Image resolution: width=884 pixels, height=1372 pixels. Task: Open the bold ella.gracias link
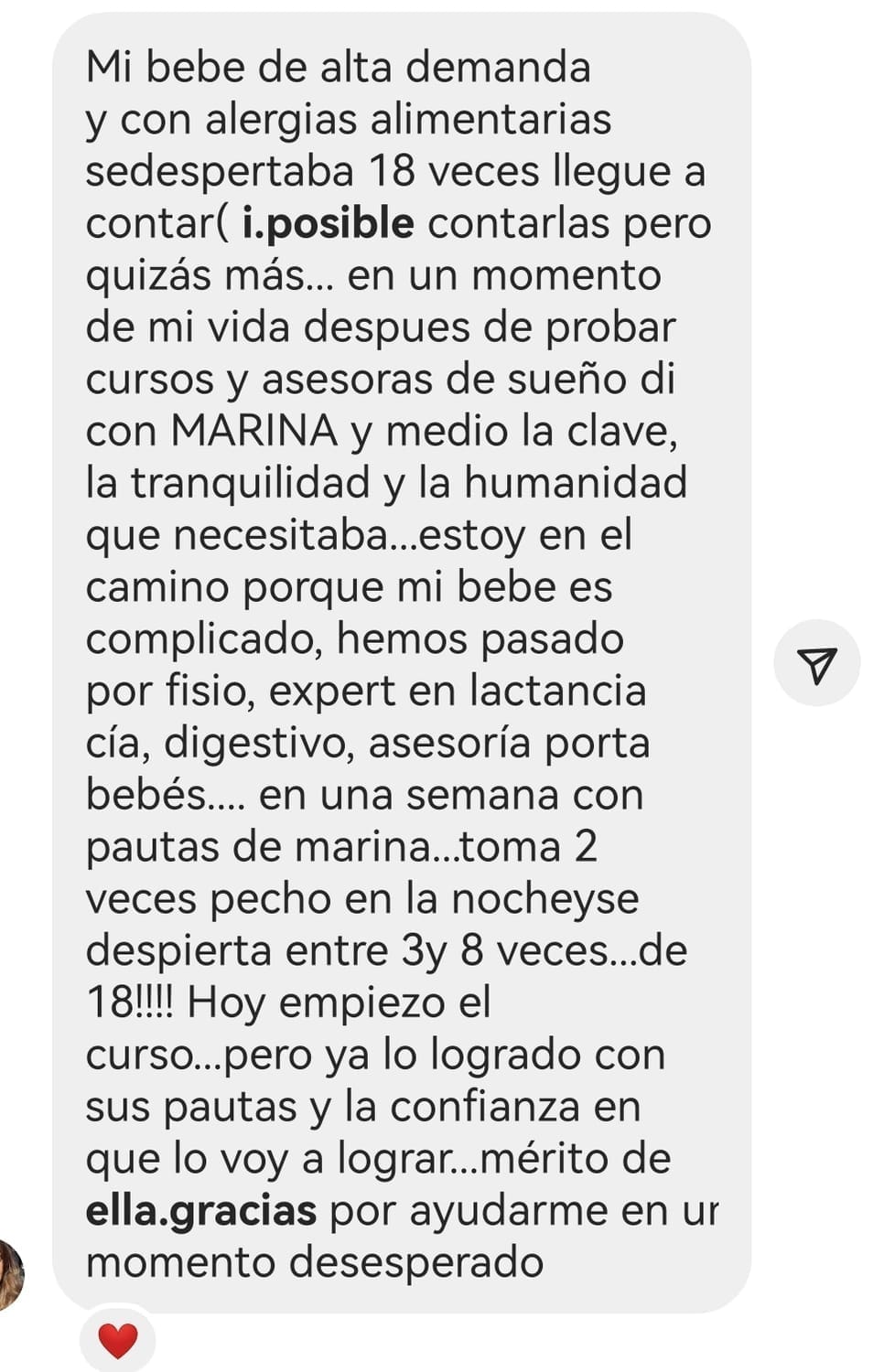tap(200, 1211)
